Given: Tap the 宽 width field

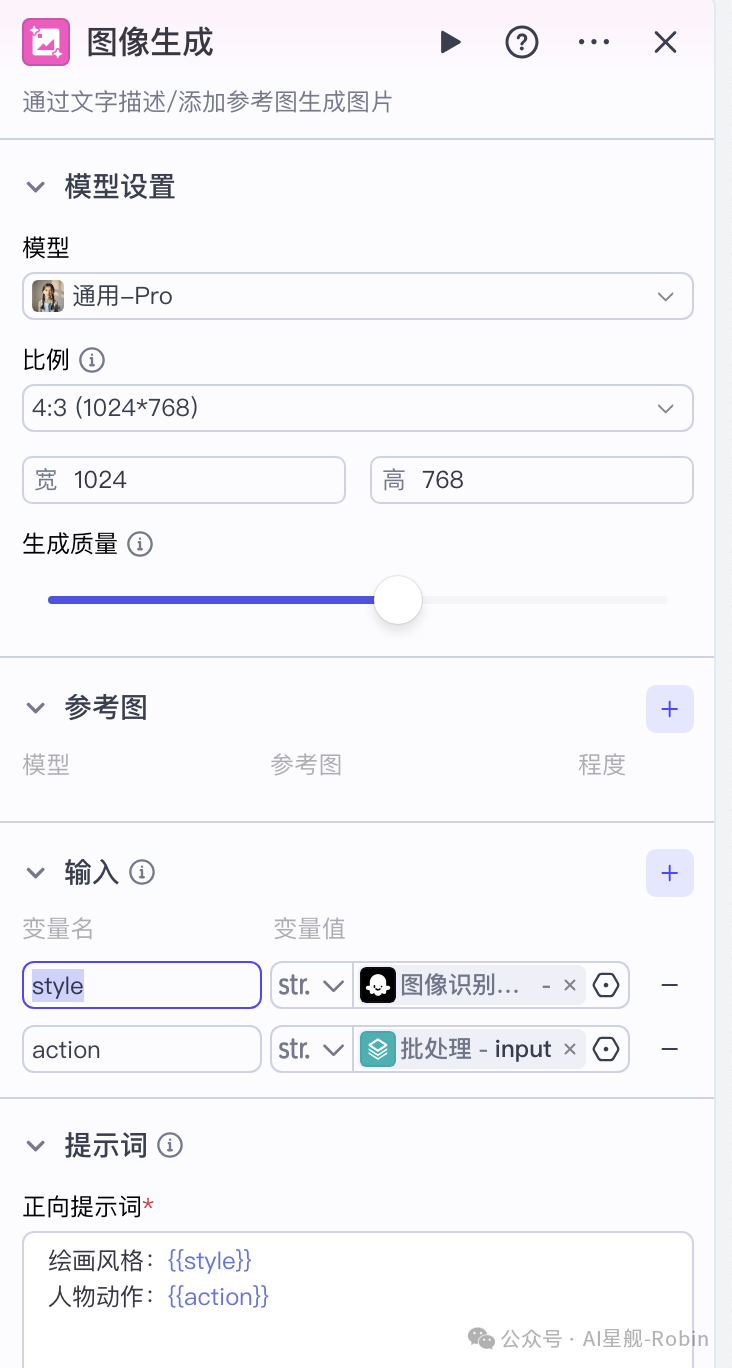Looking at the screenshot, I should tap(184, 480).
